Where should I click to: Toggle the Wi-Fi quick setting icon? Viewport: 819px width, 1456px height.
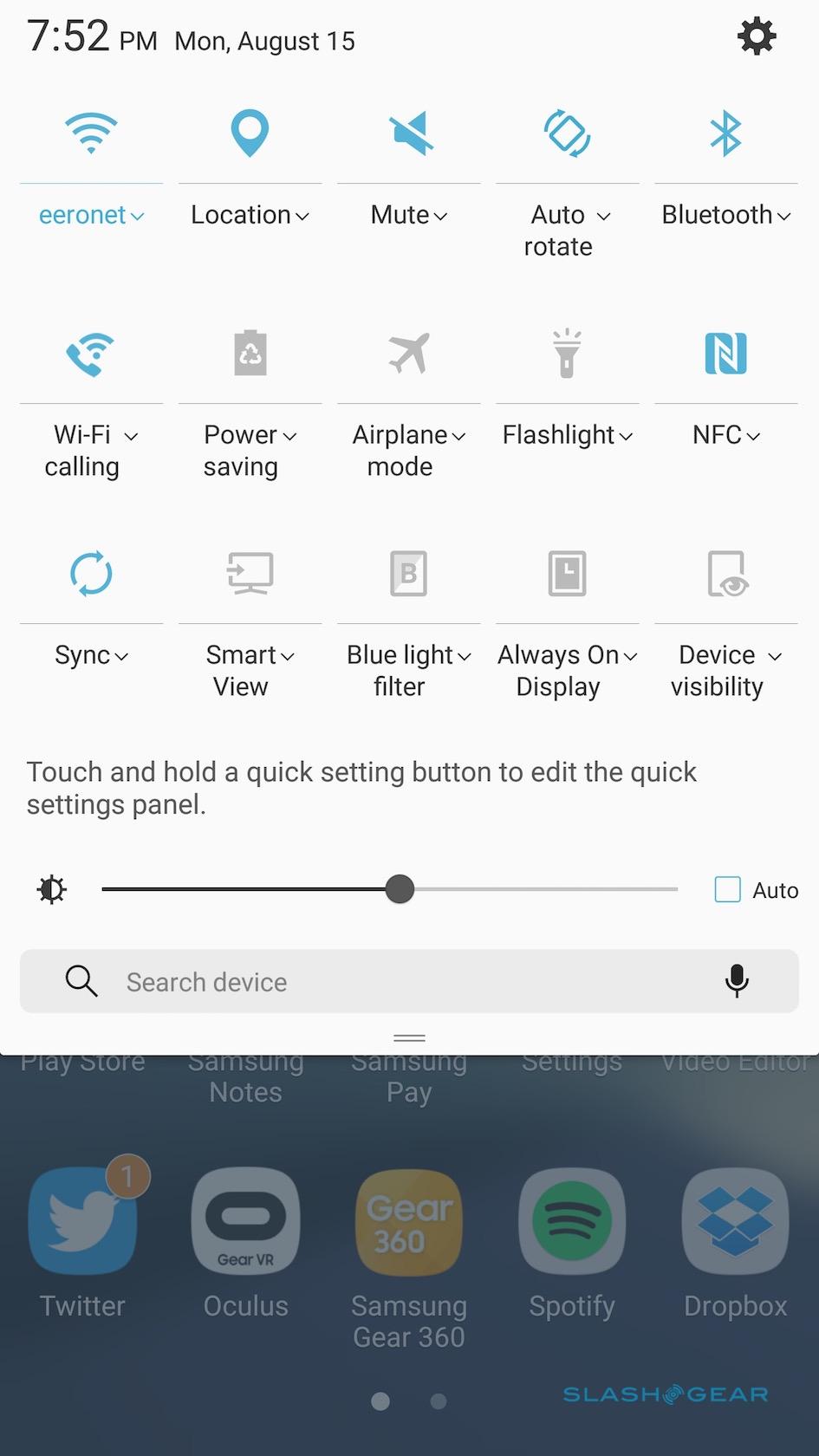pyautogui.click(x=91, y=133)
